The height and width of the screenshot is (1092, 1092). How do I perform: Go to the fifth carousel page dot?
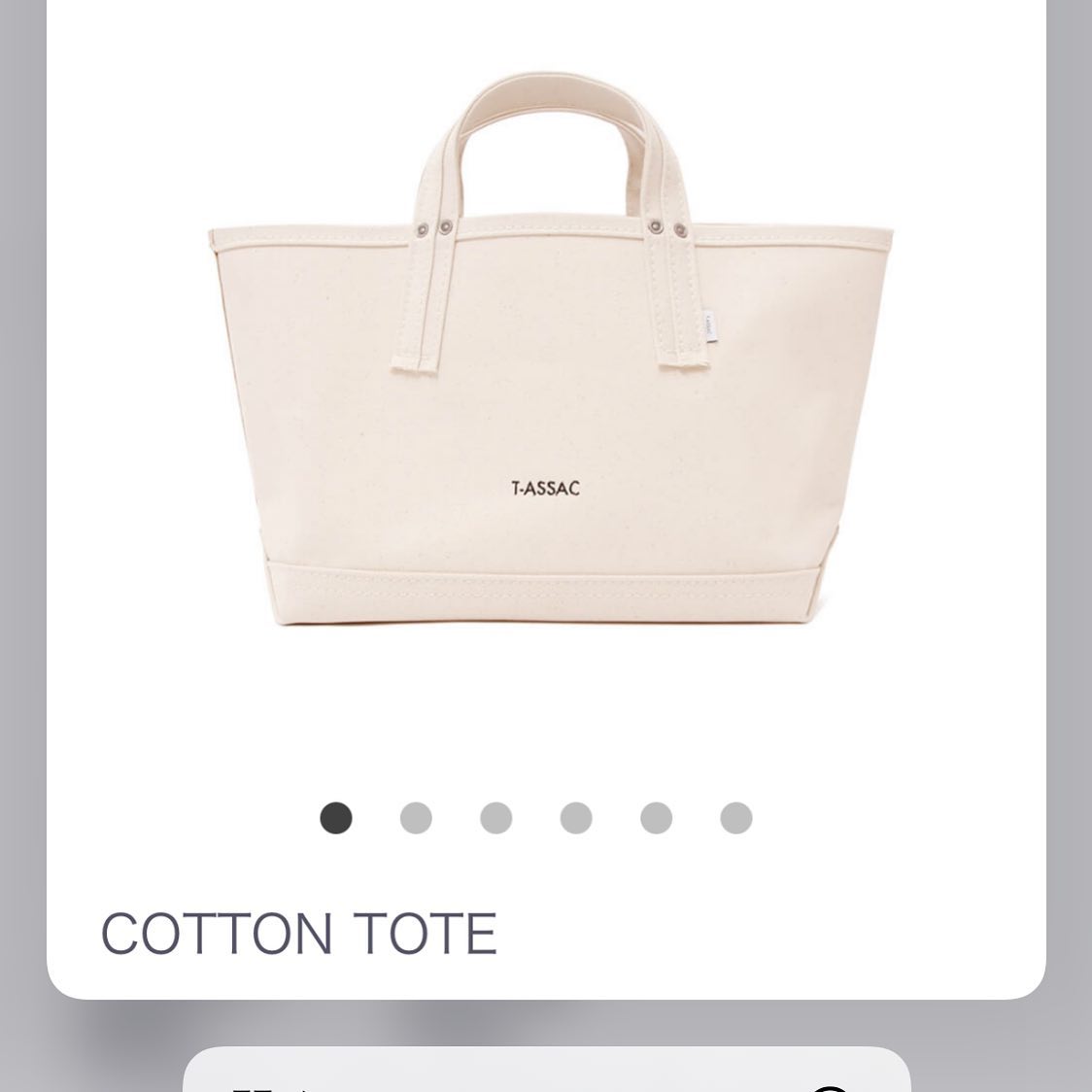[656, 818]
